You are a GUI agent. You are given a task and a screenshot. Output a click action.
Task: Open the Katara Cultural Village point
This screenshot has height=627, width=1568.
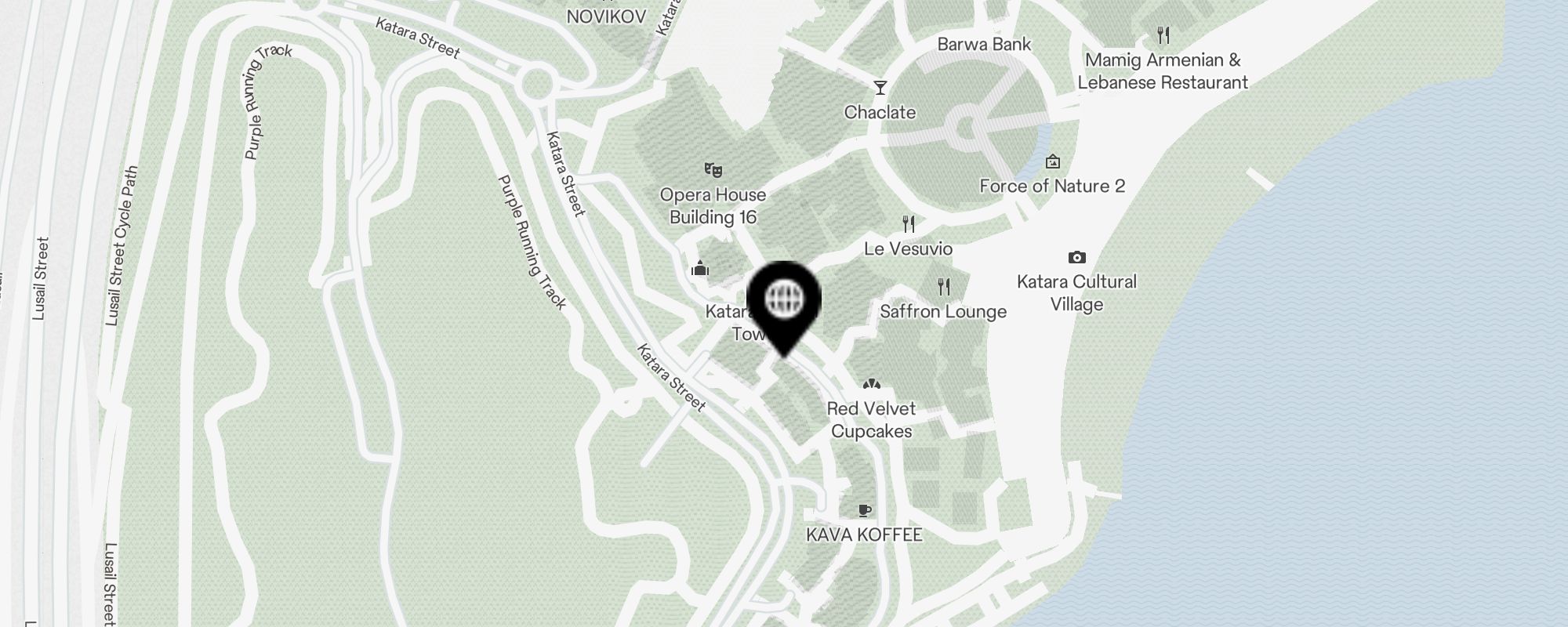pos(1076,258)
